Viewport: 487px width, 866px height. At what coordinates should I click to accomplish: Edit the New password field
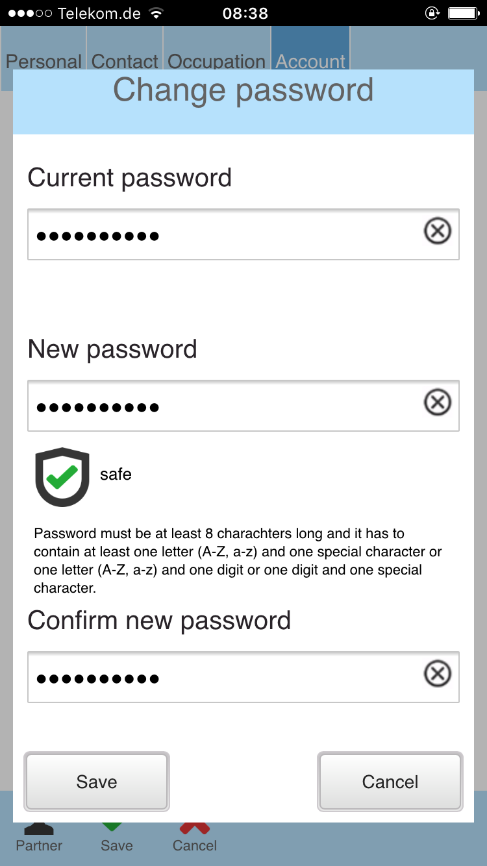(243, 406)
